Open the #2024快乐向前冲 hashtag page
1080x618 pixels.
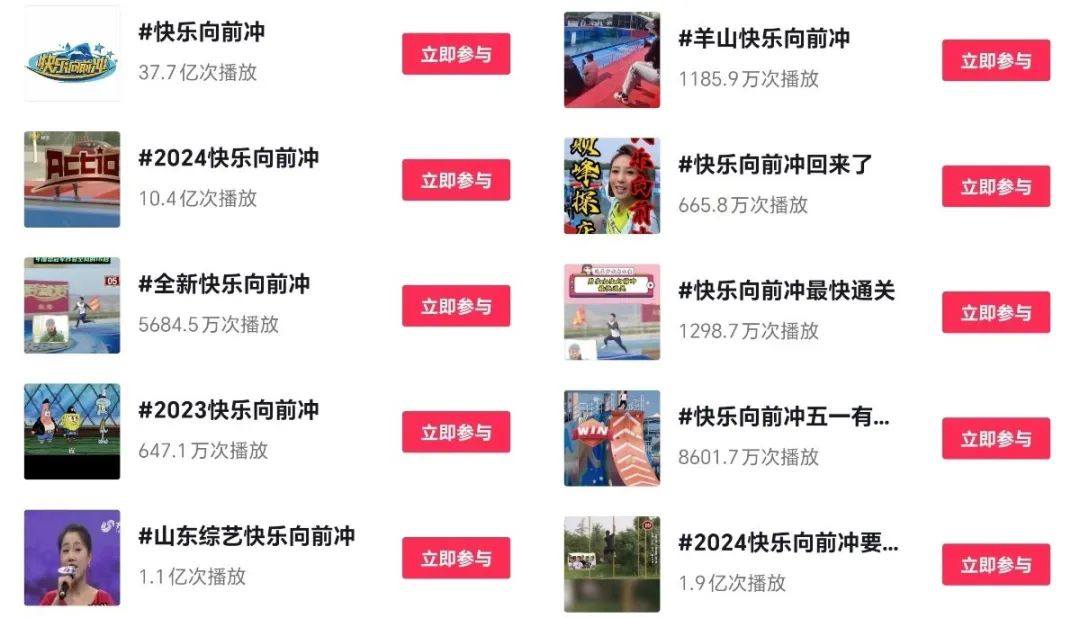228,158
